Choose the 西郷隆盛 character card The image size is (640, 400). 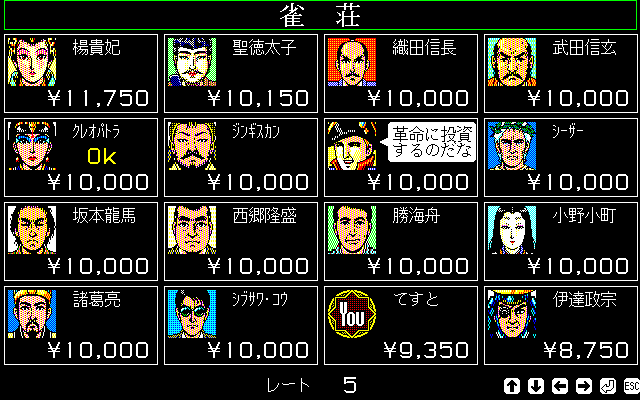coord(241,240)
